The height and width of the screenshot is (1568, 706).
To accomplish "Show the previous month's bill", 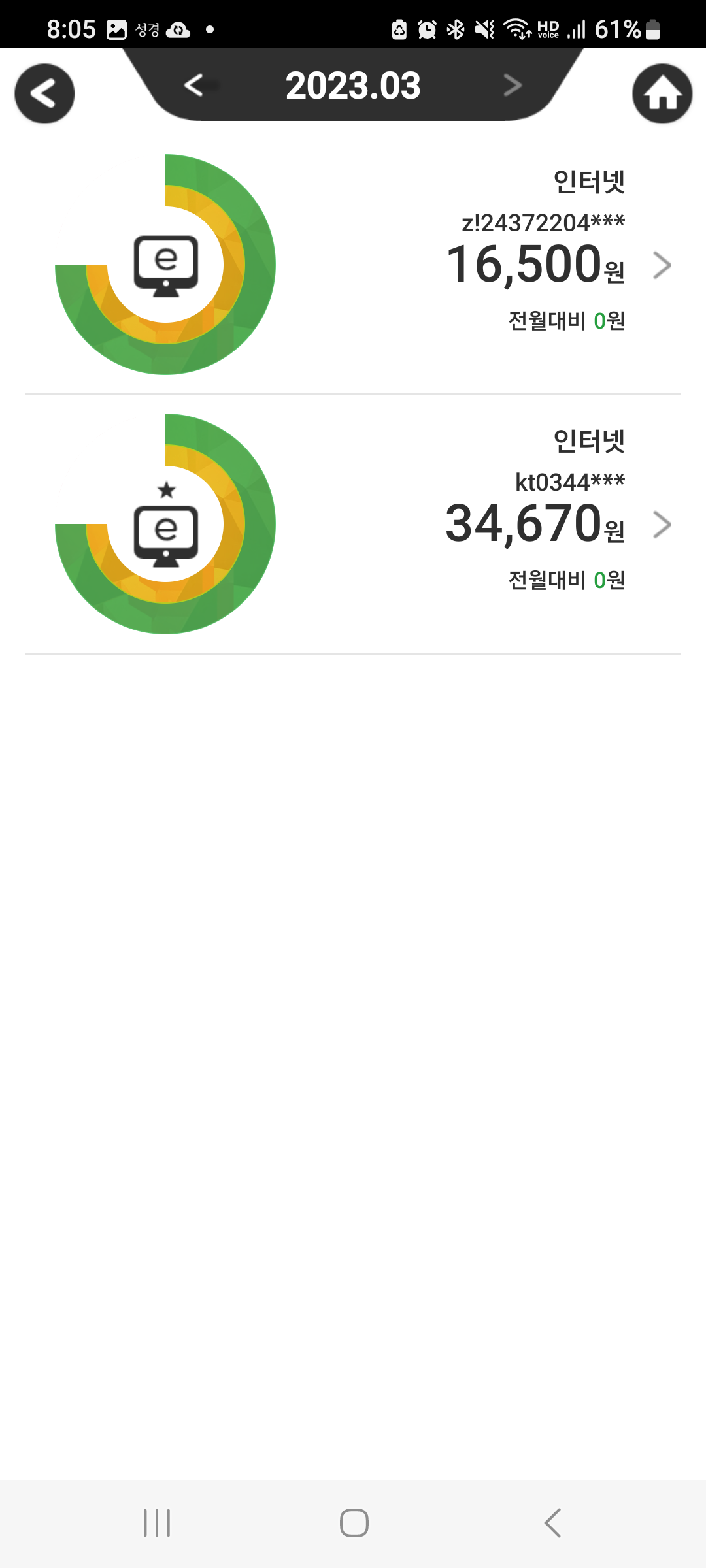I will point(193,85).
